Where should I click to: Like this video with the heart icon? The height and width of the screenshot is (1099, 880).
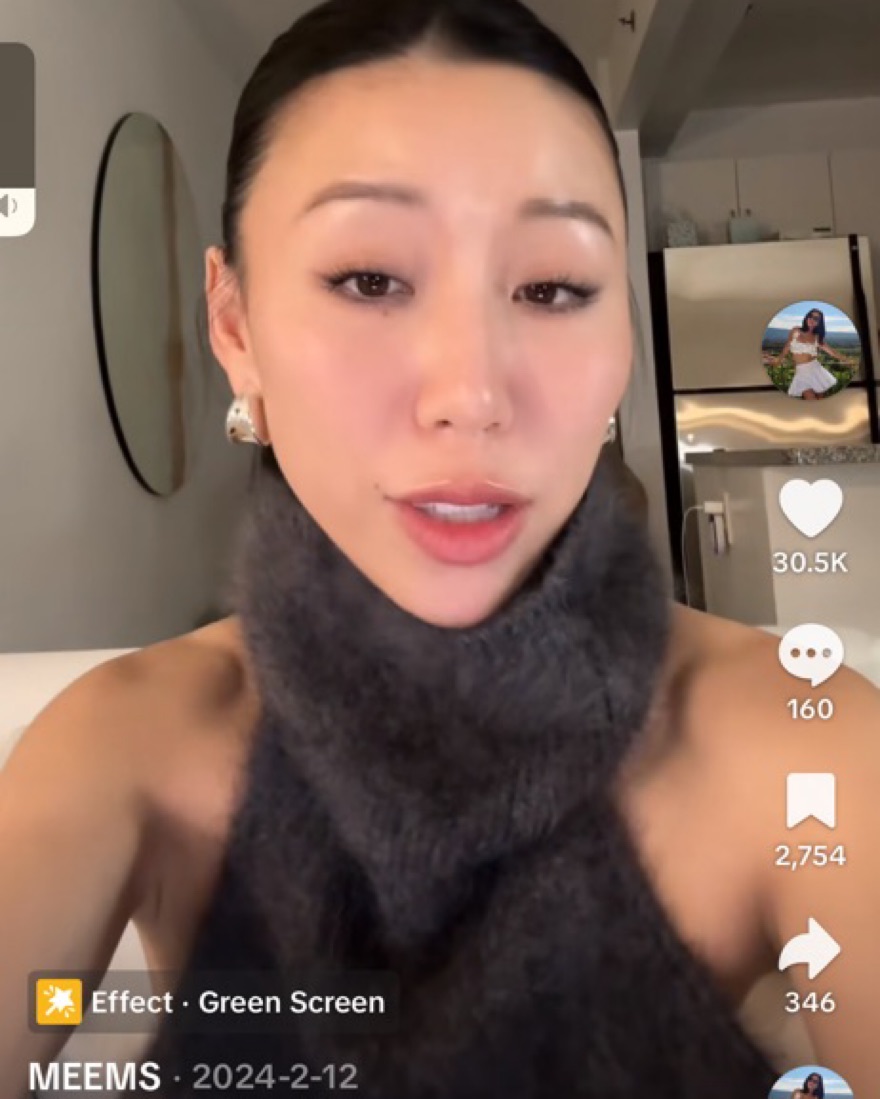pyautogui.click(x=810, y=509)
